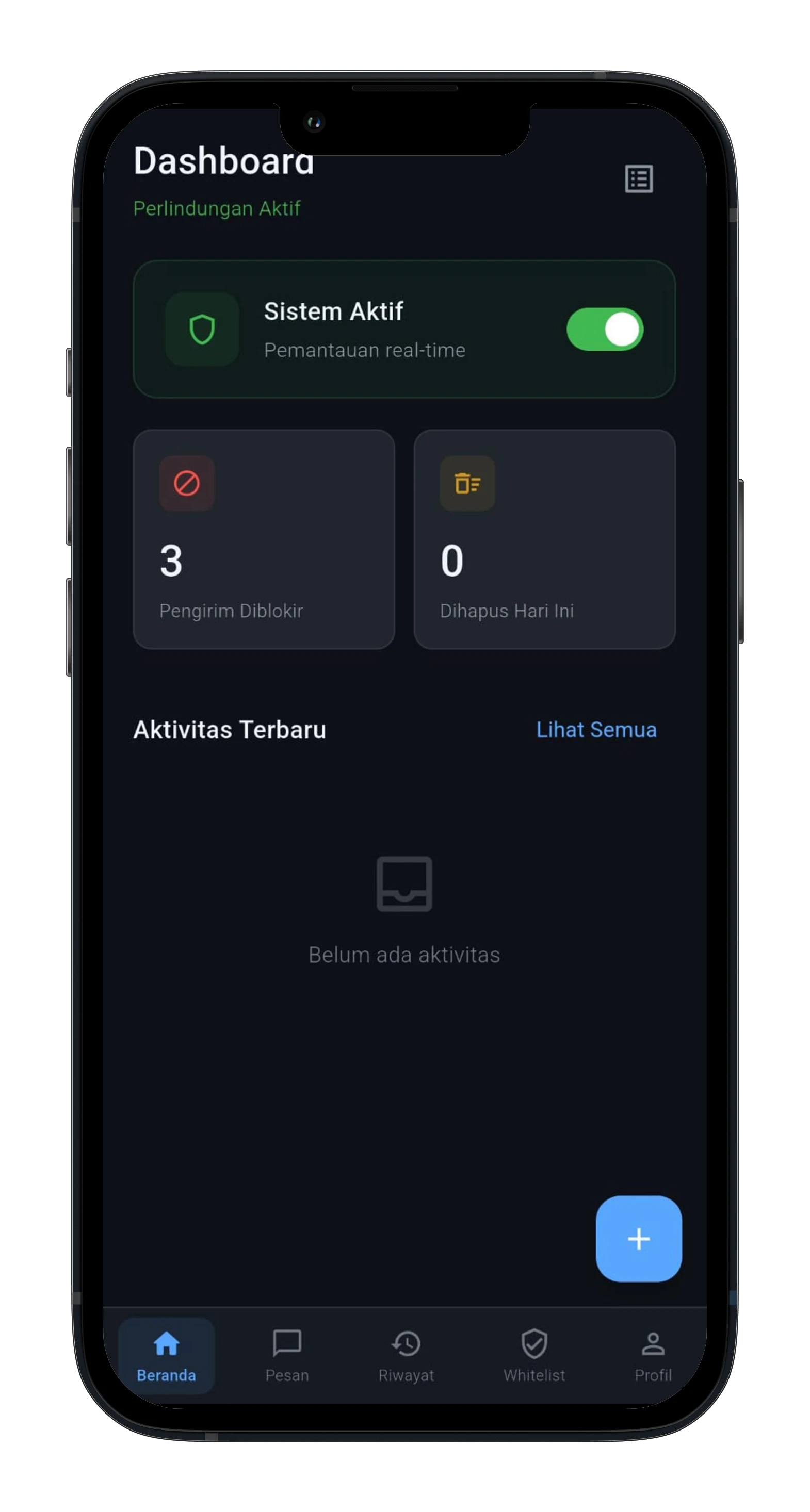Open the Pengirim Diblokir card

click(x=264, y=539)
